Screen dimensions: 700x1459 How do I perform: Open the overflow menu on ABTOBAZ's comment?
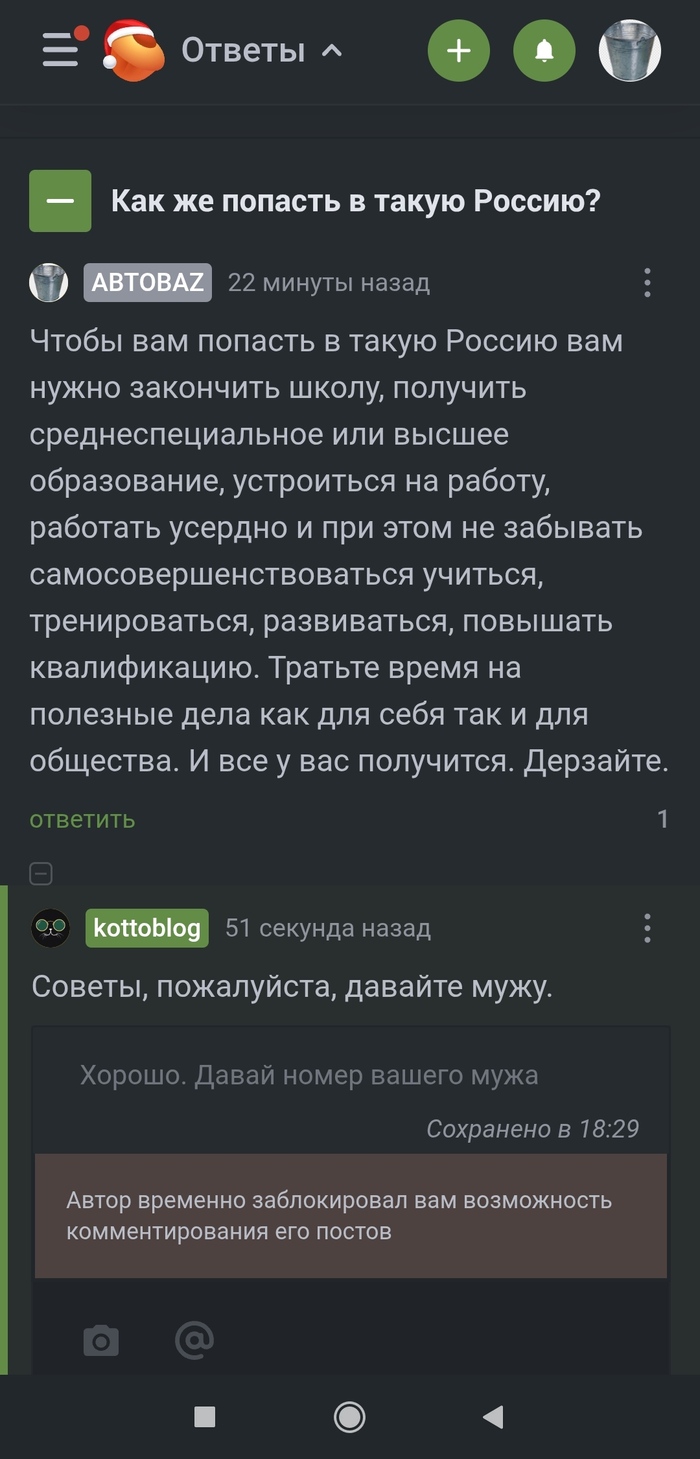[x=647, y=283]
